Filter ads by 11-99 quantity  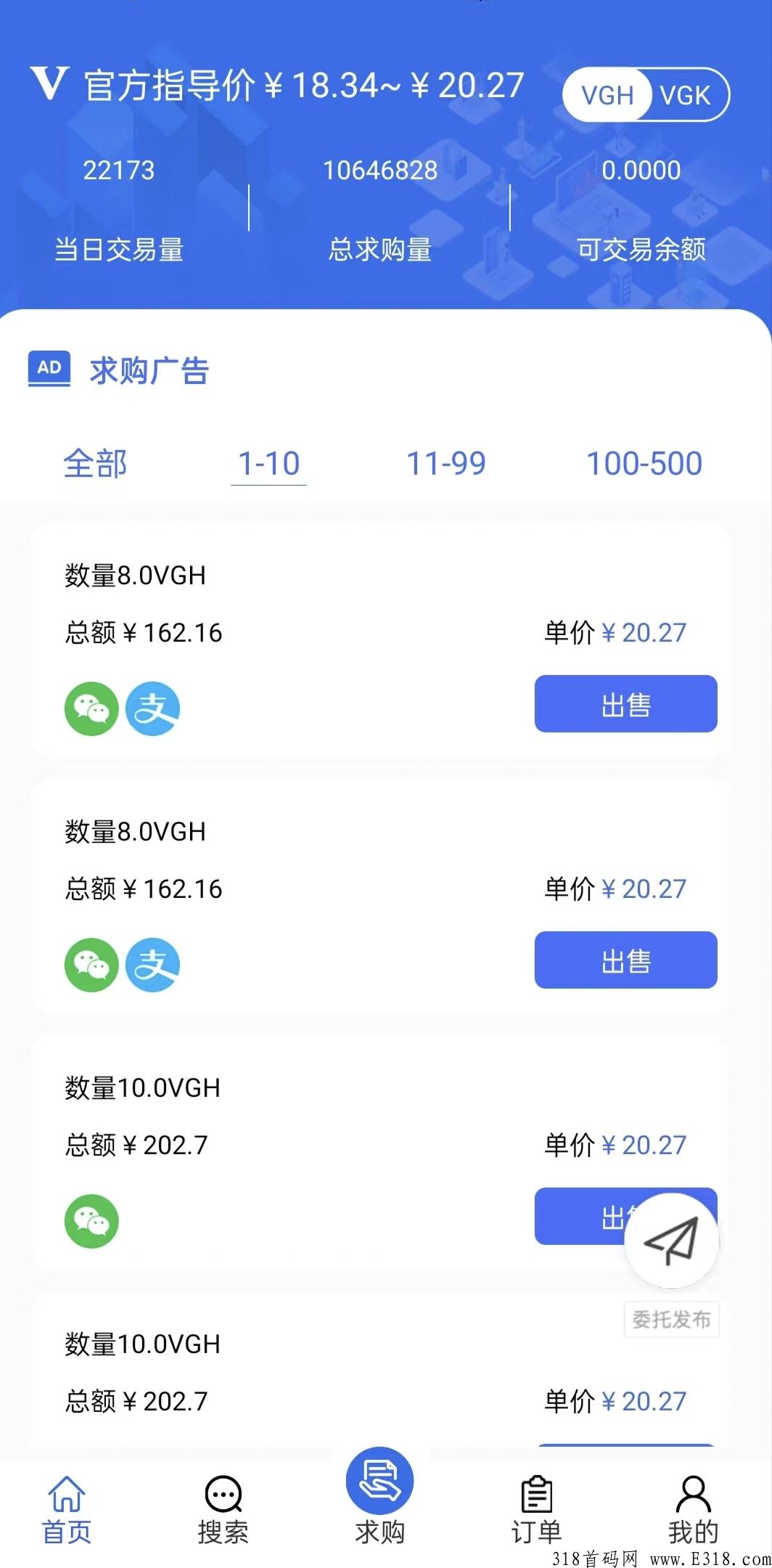point(445,463)
